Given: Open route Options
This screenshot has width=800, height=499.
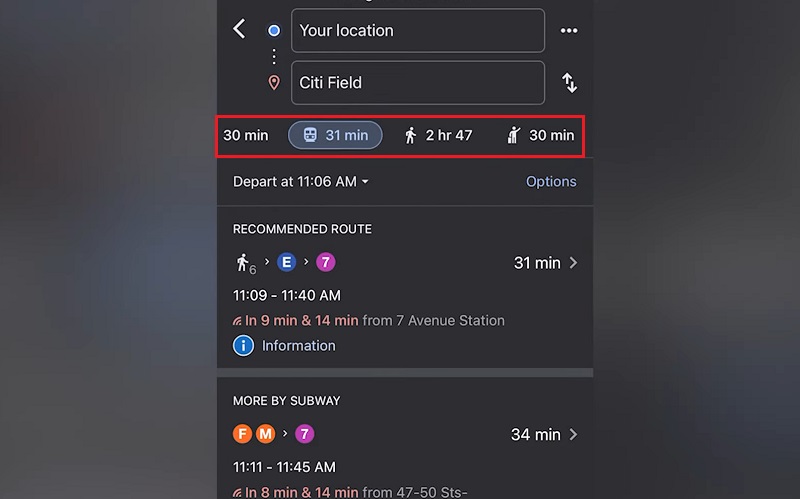Looking at the screenshot, I should 551,182.
